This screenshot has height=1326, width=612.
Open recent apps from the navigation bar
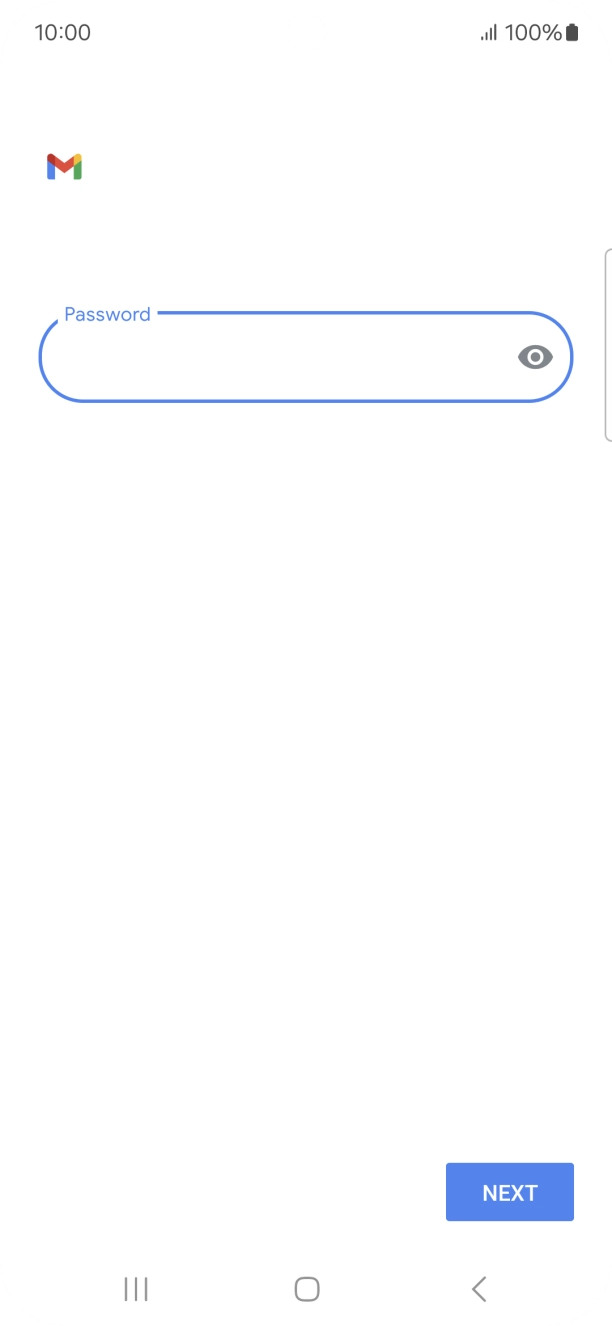pyautogui.click(x=136, y=1289)
